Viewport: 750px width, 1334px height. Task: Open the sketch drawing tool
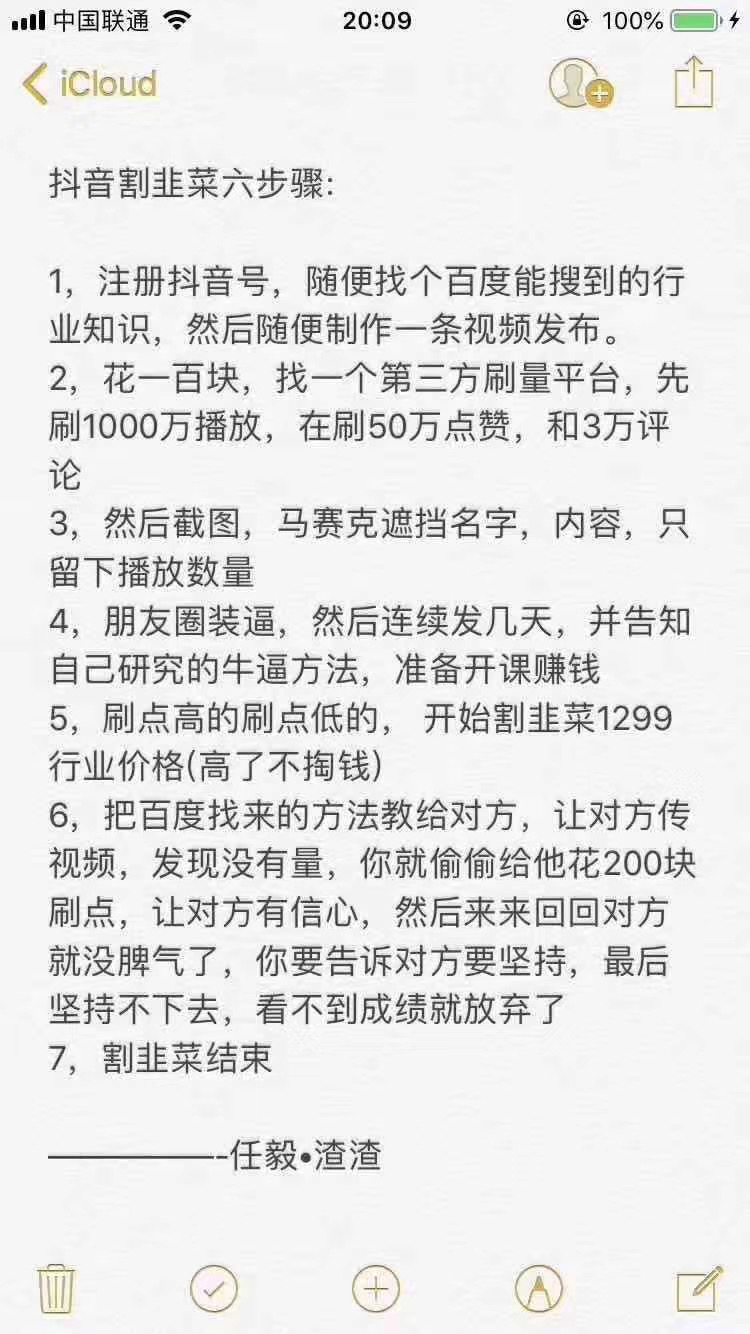(538, 1287)
